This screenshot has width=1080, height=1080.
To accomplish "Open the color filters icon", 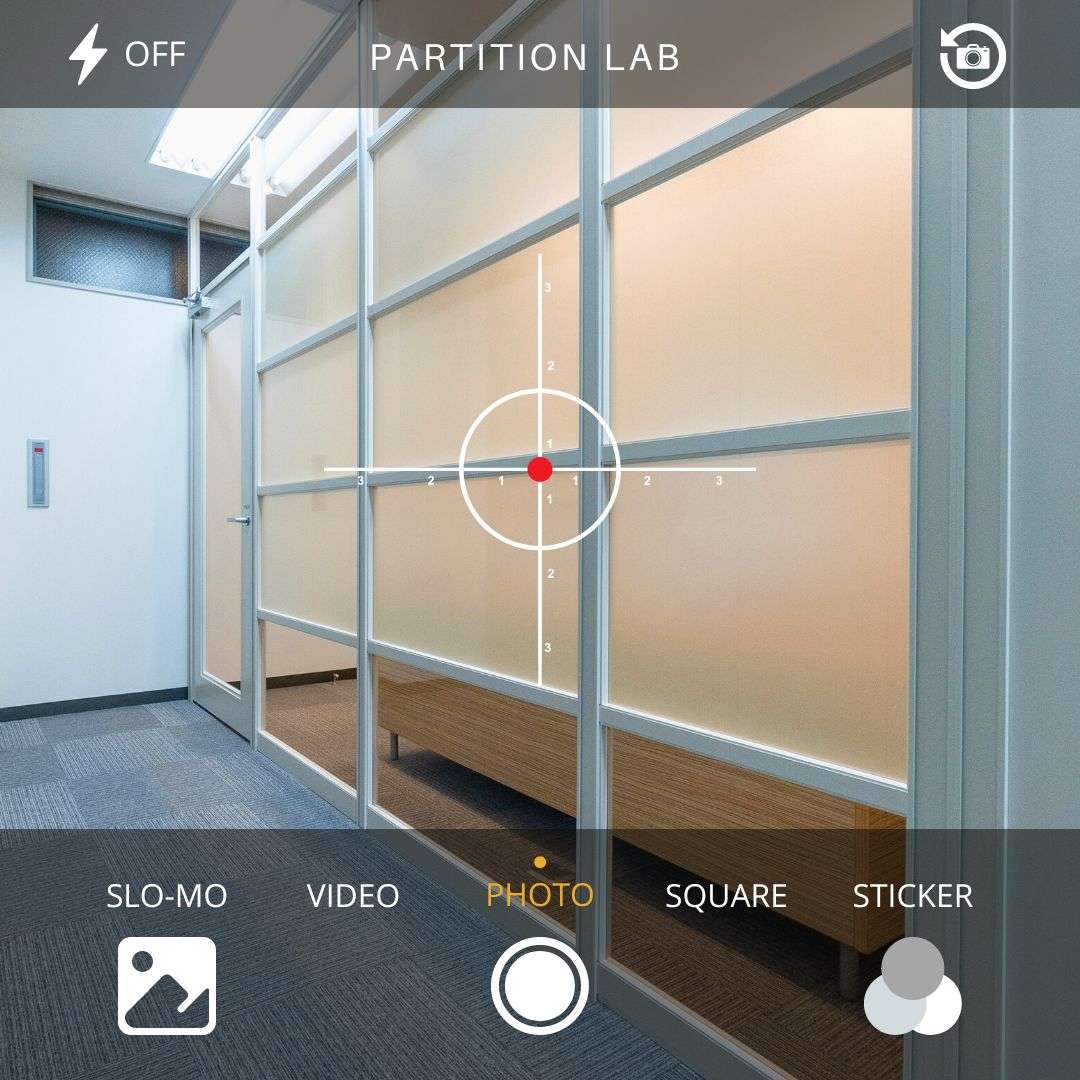I will coord(912,985).
